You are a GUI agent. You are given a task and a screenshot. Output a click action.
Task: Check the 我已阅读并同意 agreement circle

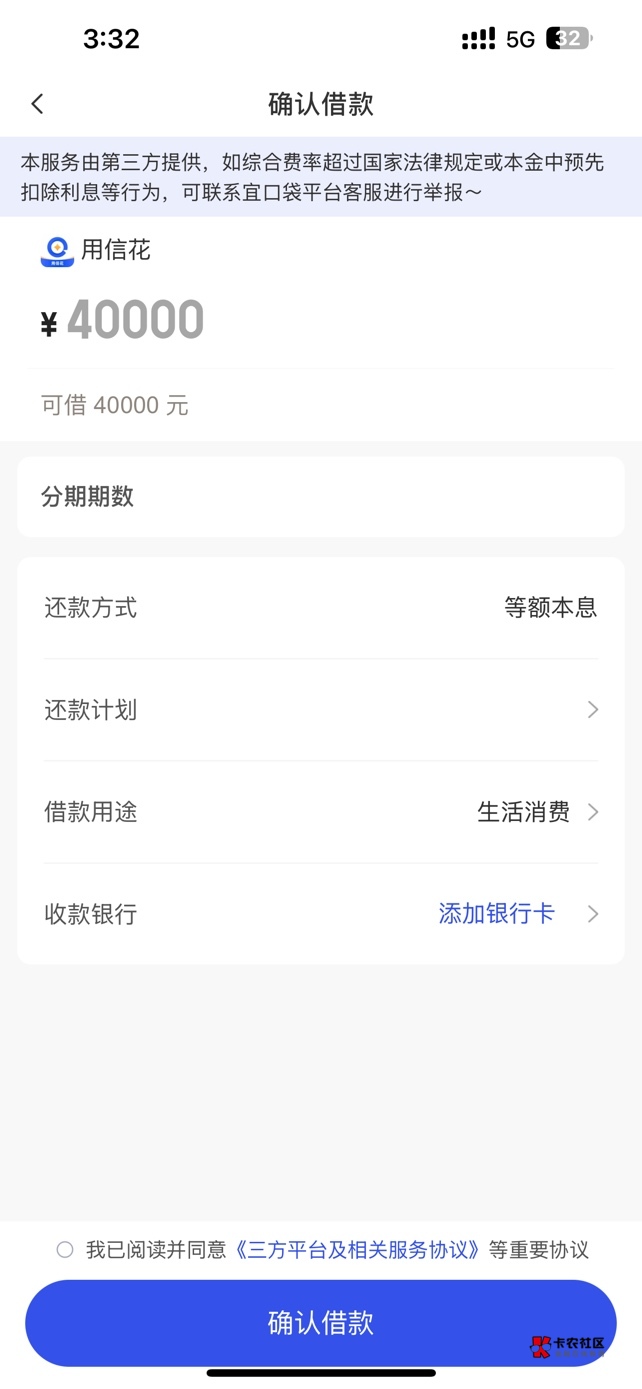pyautogui.click(x=65, y=1249)
